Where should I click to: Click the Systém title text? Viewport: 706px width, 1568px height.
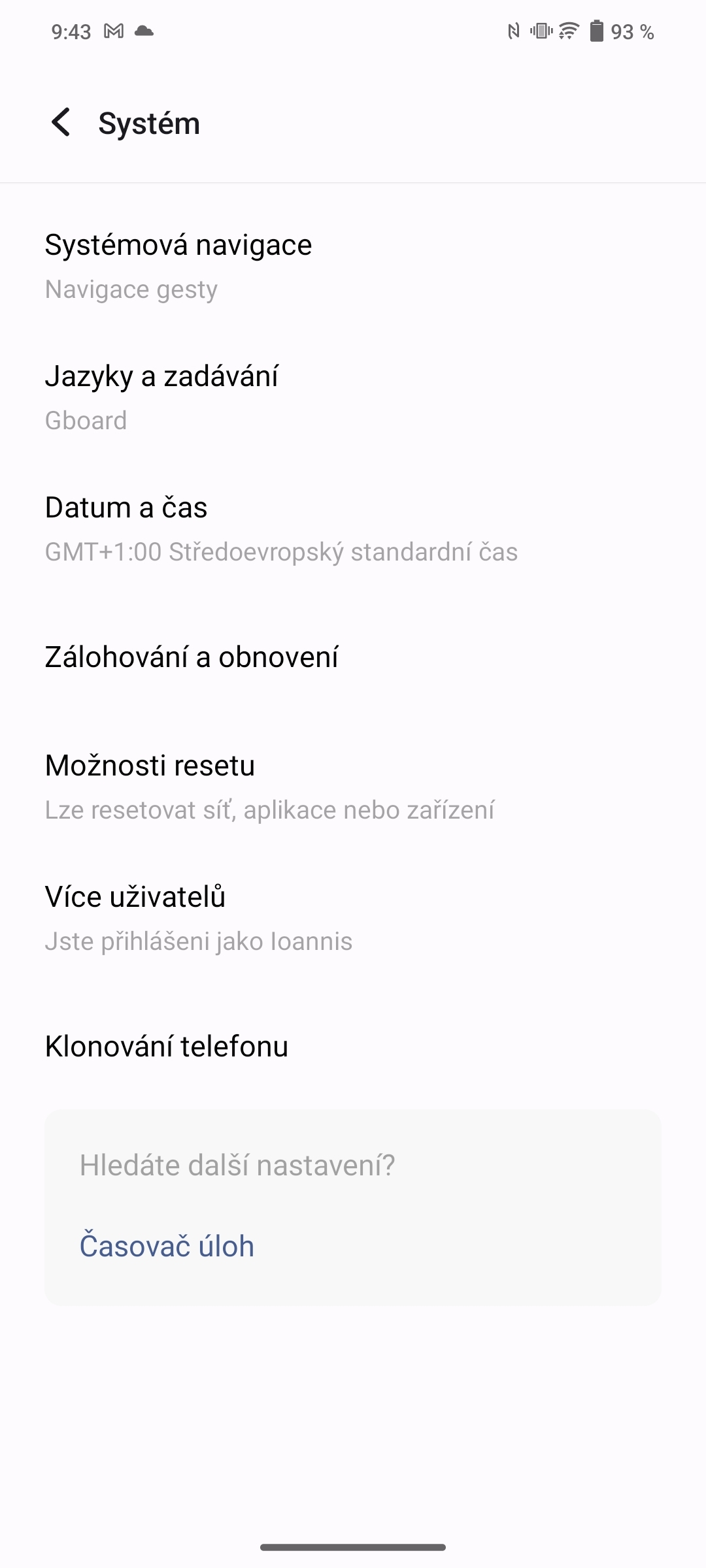coord(148,123)
